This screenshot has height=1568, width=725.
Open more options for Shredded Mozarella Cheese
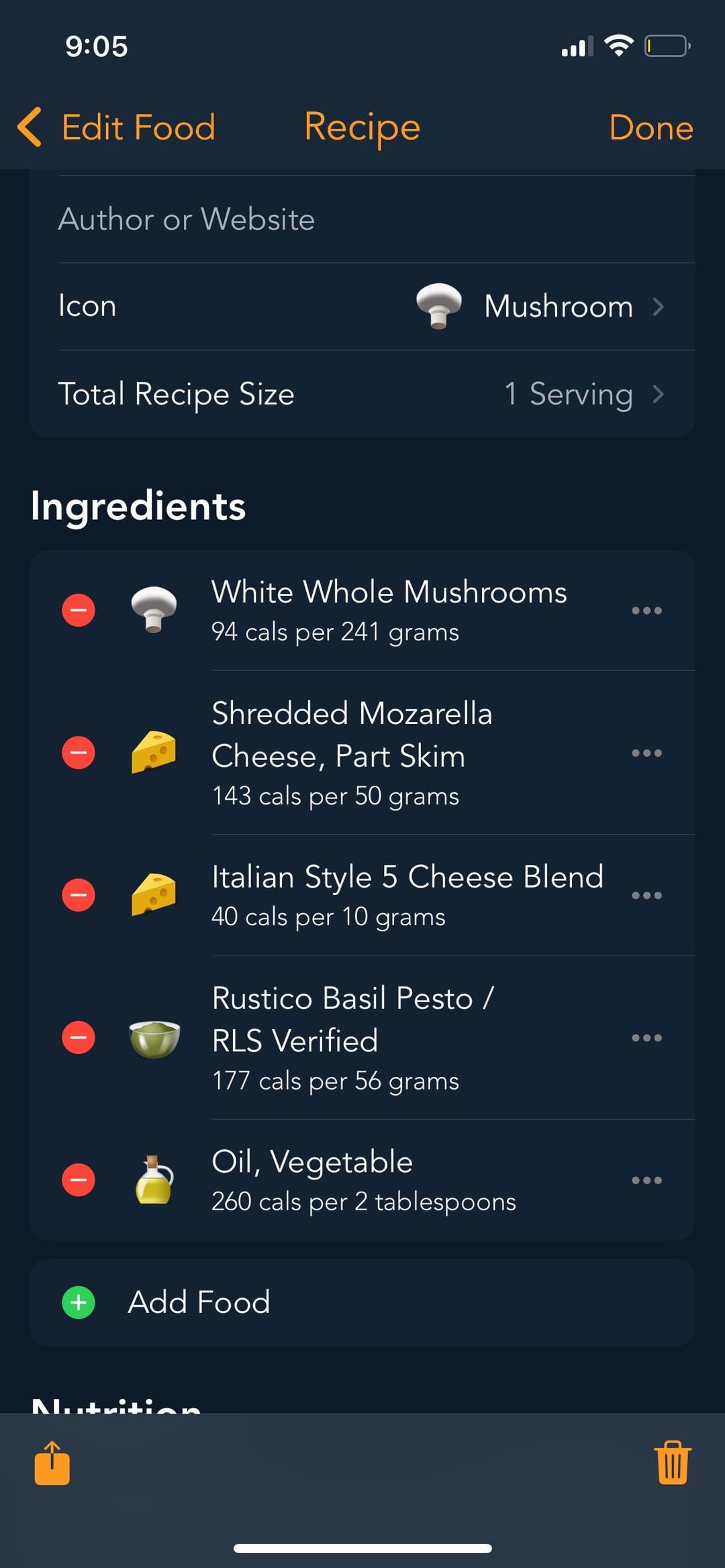[x=646, y=753]
